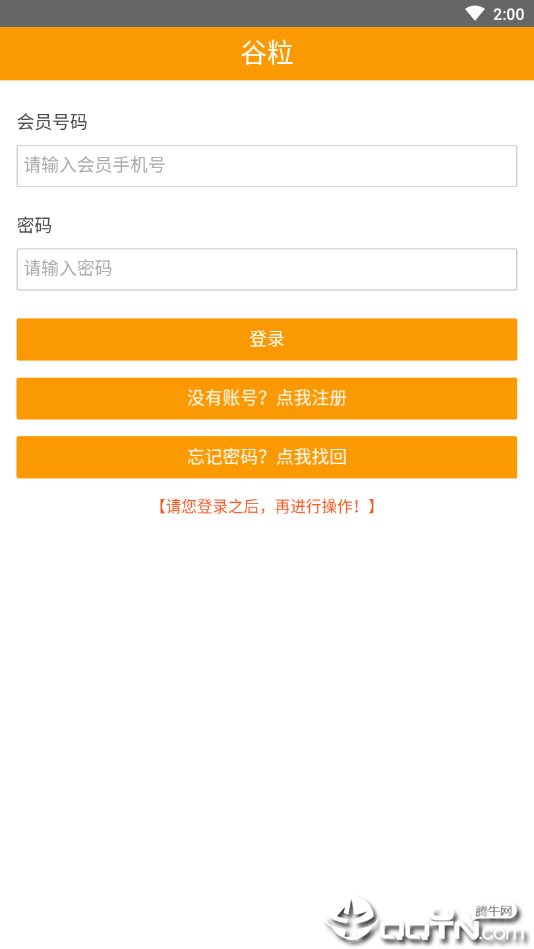534x949 pixels.
Task: Recover password via 忘记密码？点我找回
Action: point(266,457)
